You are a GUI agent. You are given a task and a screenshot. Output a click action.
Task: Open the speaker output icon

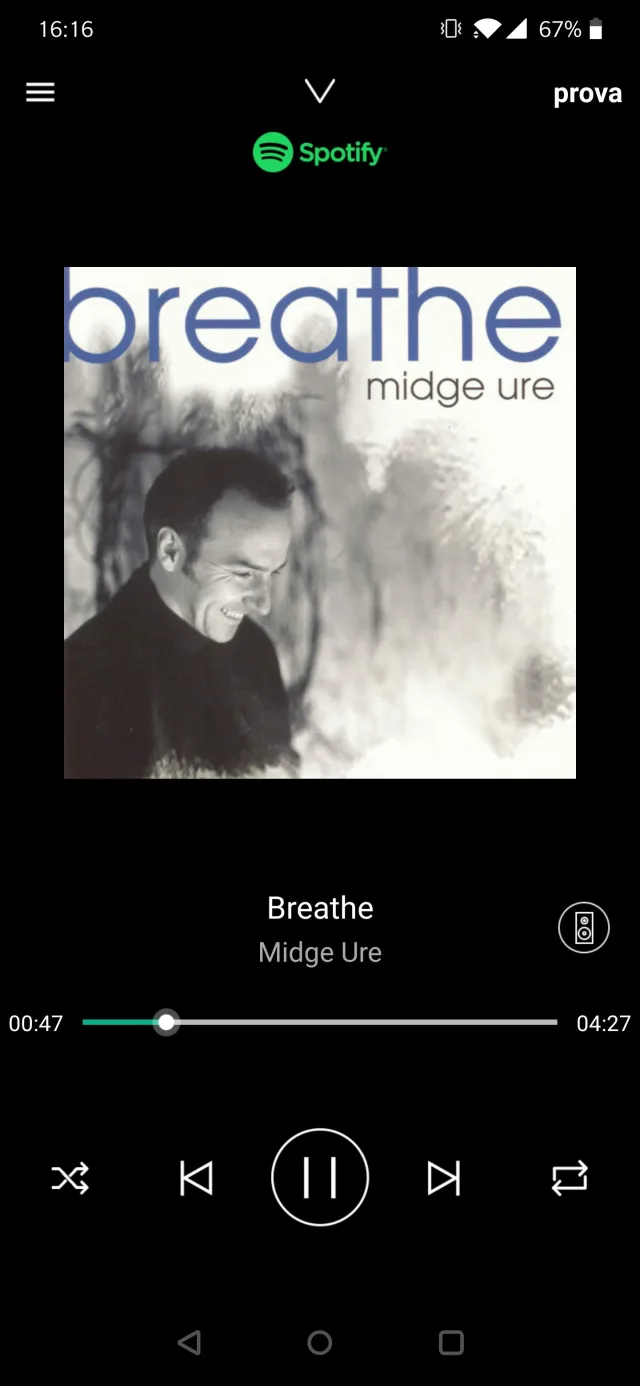584,928
